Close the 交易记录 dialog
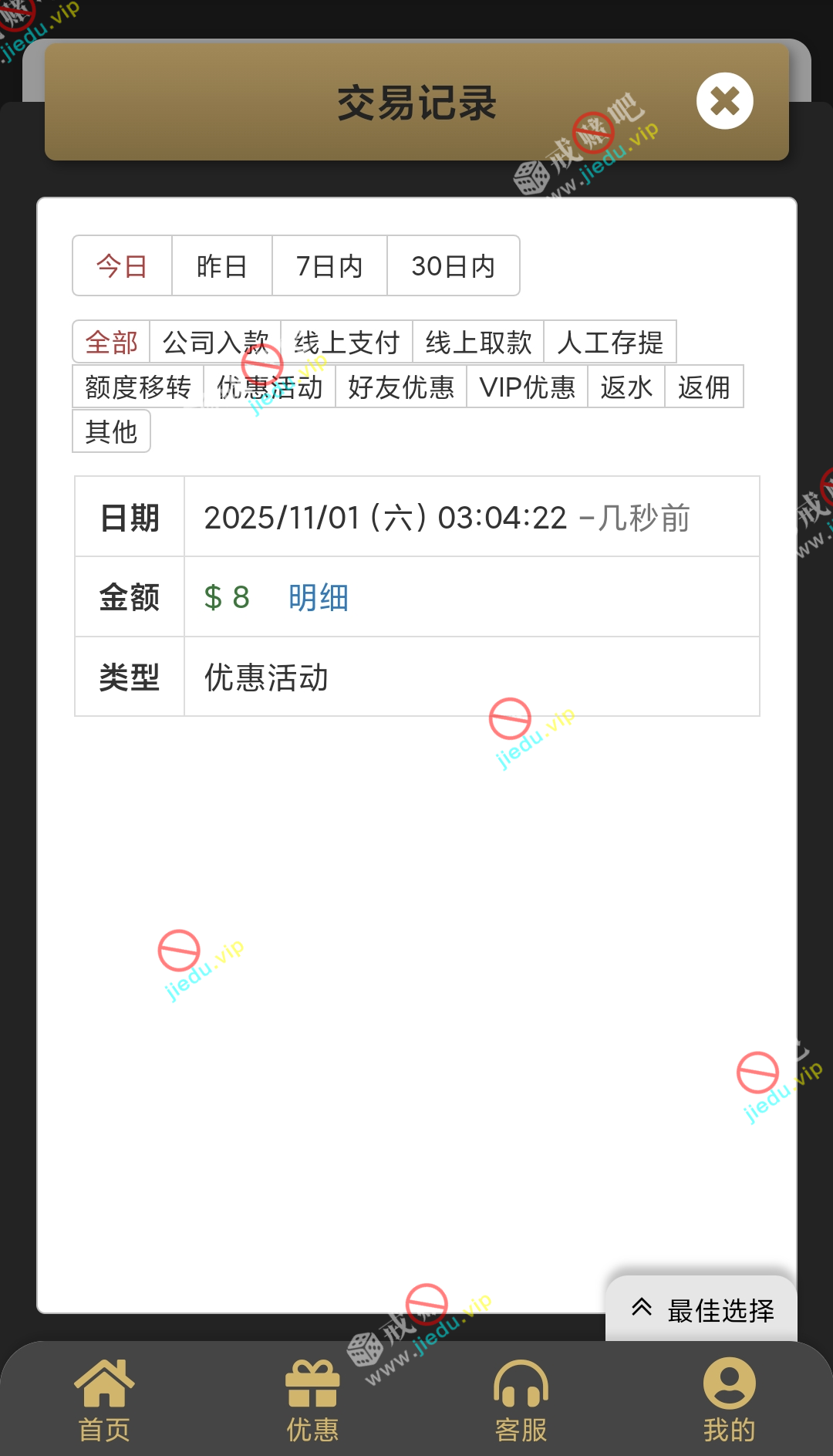Image resolution: width=833 pixels, height=1456 pixels. coord(724,101)
